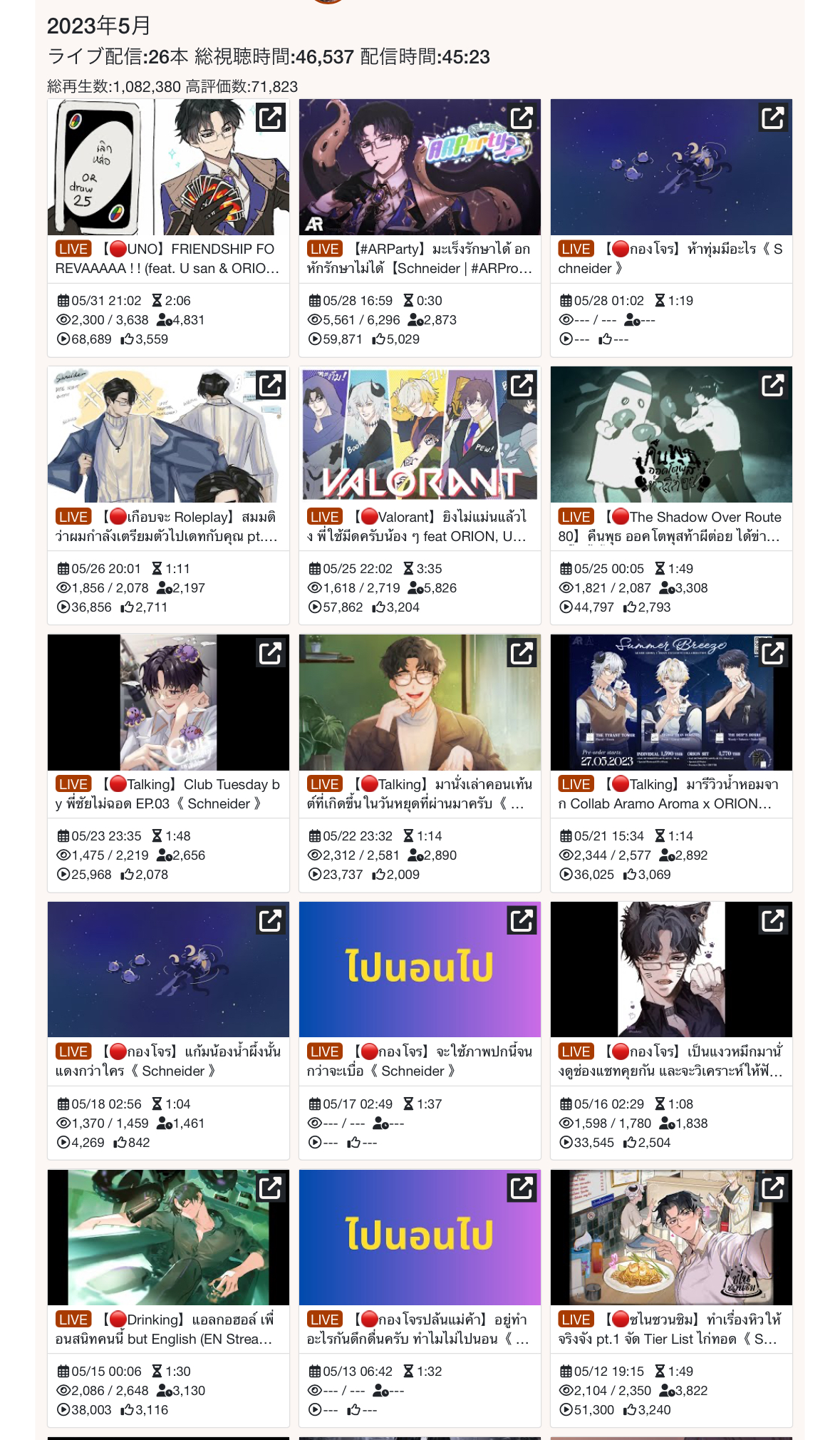Open external link on #ARParty thumbnail

point(522,118)
